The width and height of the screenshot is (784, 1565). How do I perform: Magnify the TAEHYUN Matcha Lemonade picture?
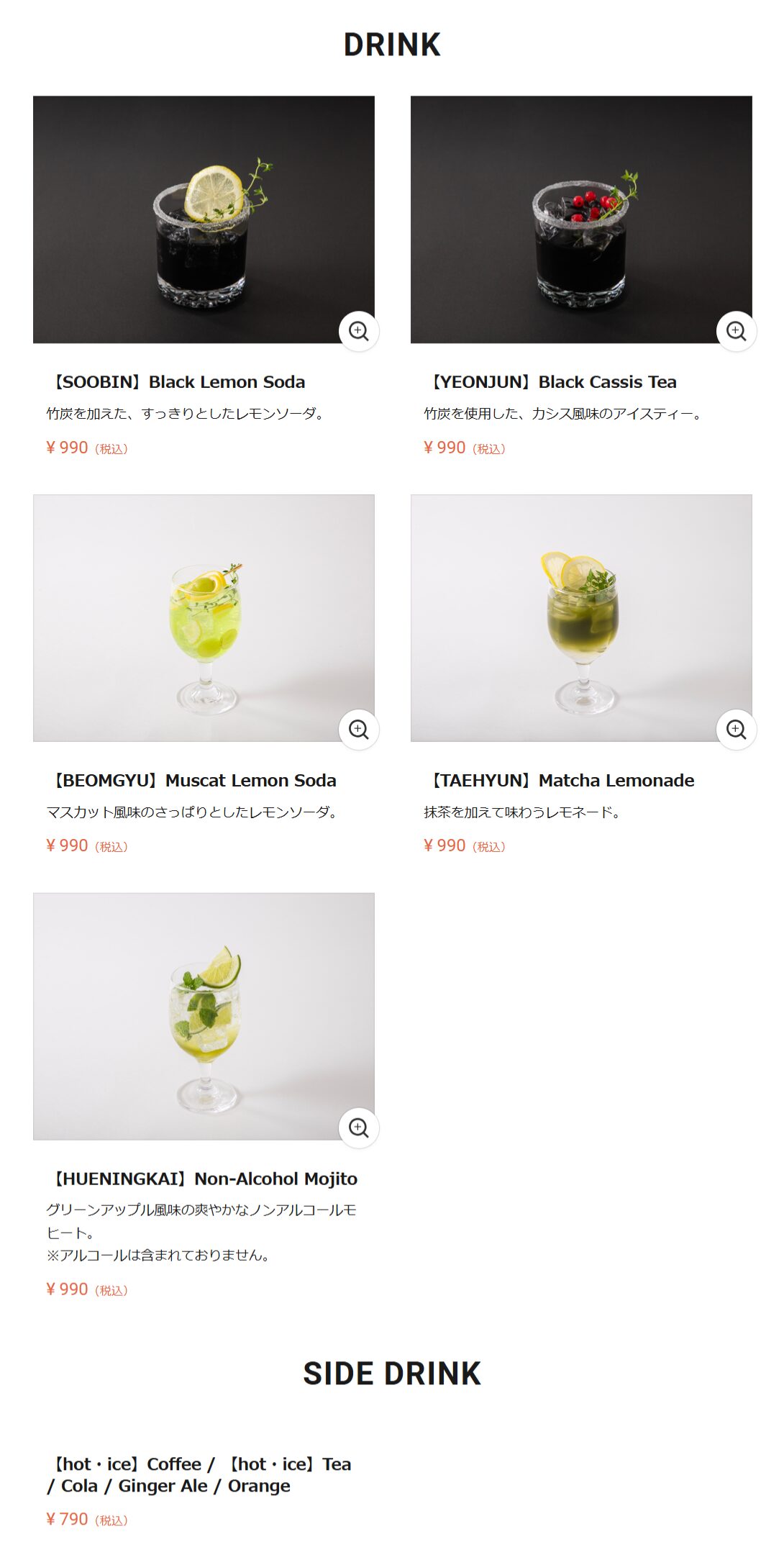pyautogui.click(x=736, y=730)
